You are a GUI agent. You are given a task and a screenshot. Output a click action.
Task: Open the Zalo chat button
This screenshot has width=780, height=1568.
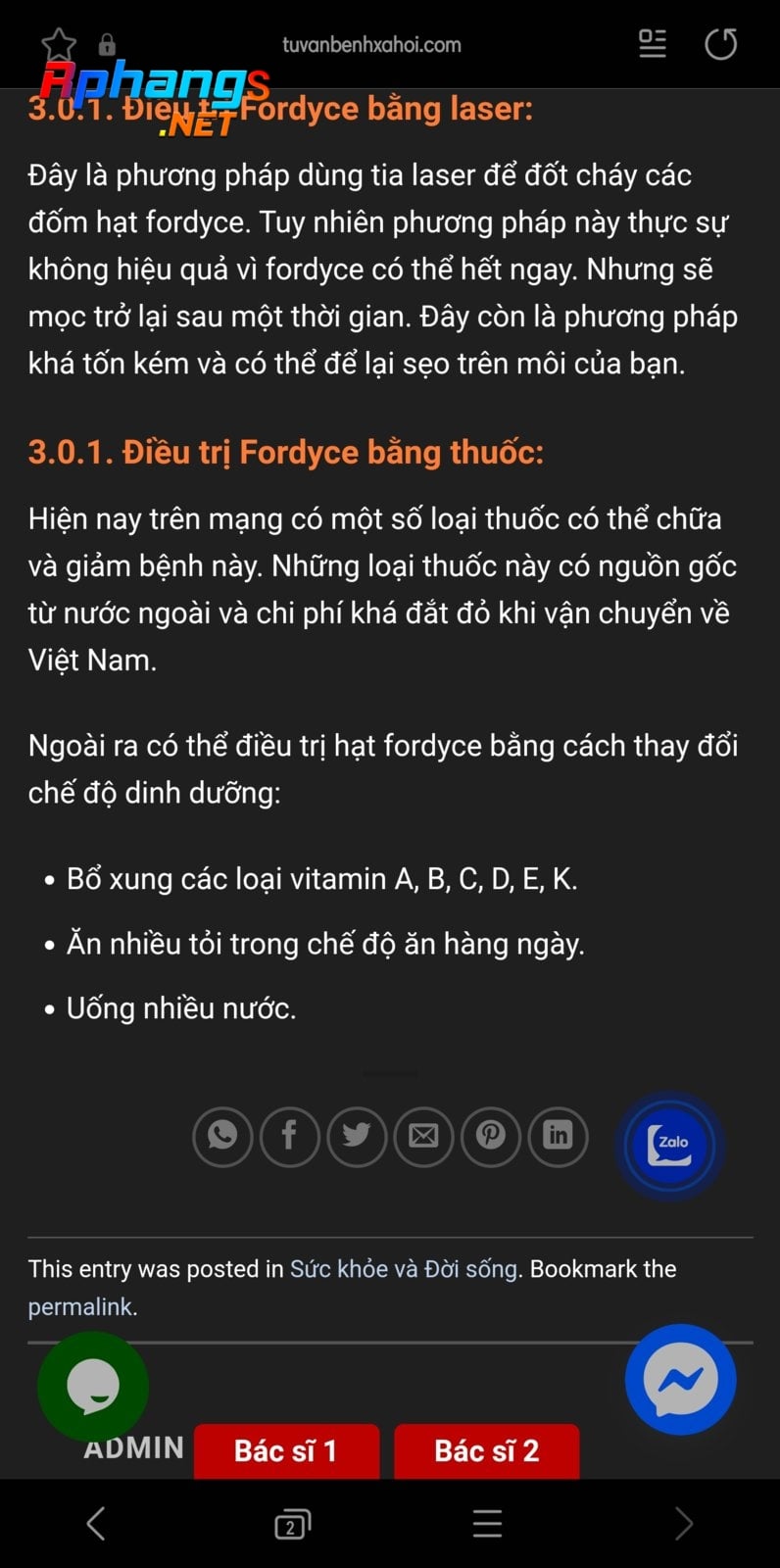pyautogui.click(x=670, y=1145)
